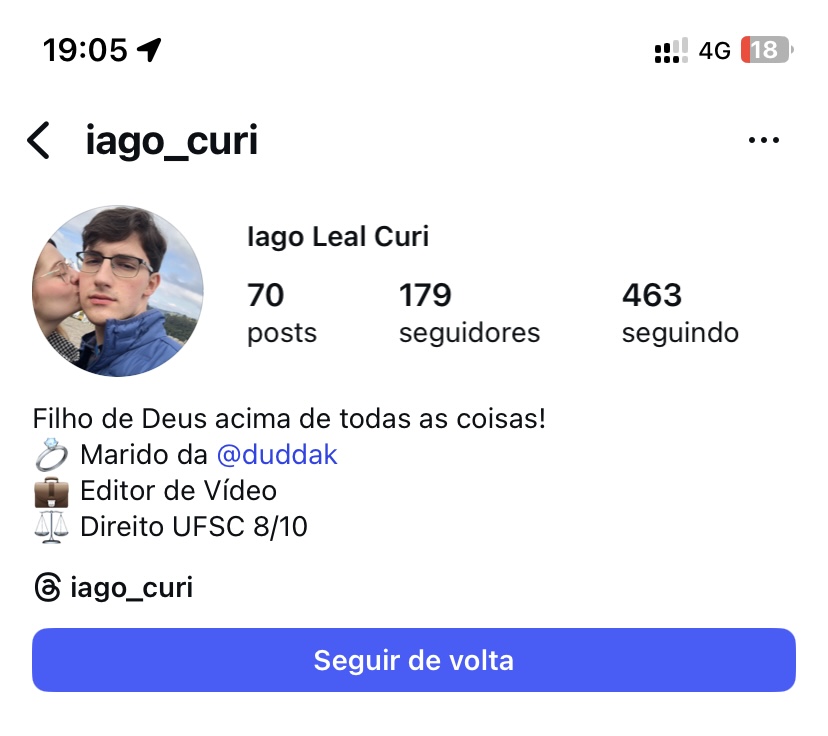The image size is (828, 736).
Task: Open the @duddak profile link
Action: point(277,455)
